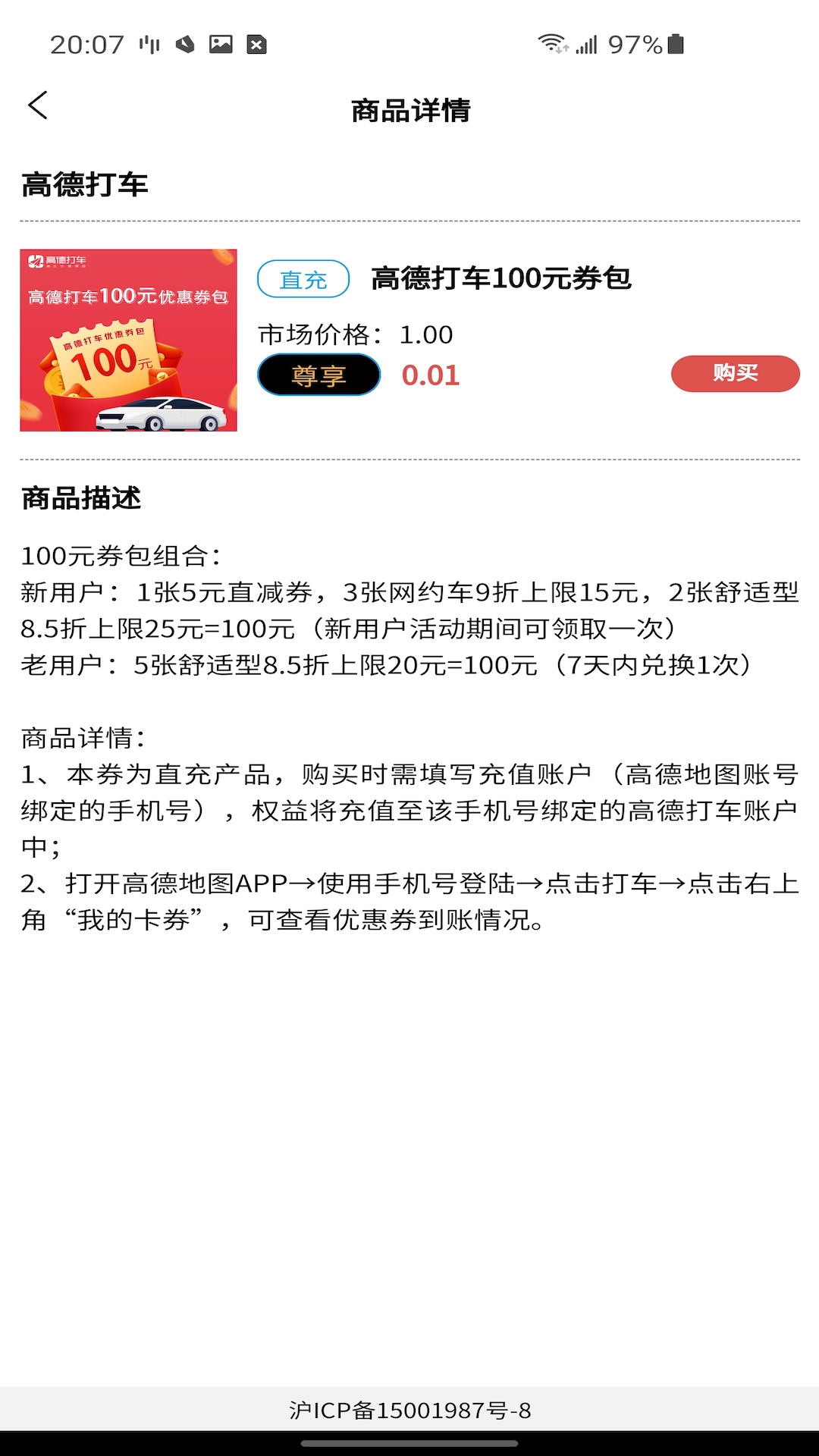This screenshot has height=1456, width=819.
Task: Tap the screenshot notification icon in status bar
Action: click(x=184, y=45)
